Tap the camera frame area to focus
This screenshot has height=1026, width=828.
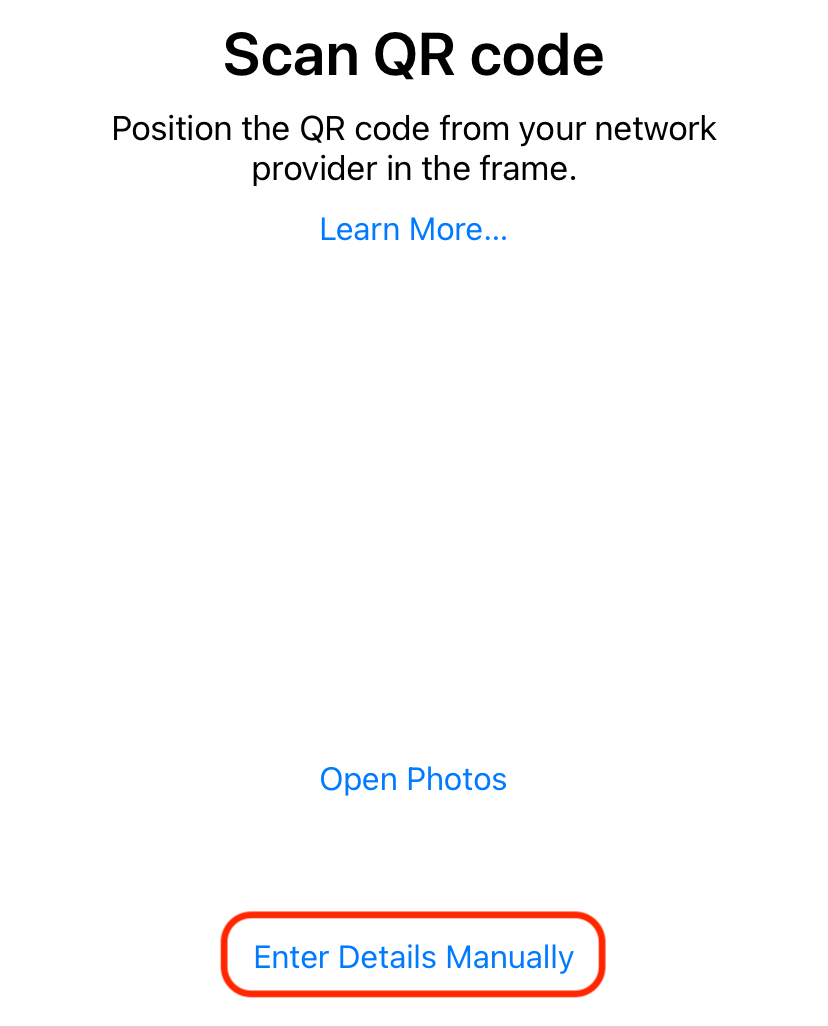point(413,500)
